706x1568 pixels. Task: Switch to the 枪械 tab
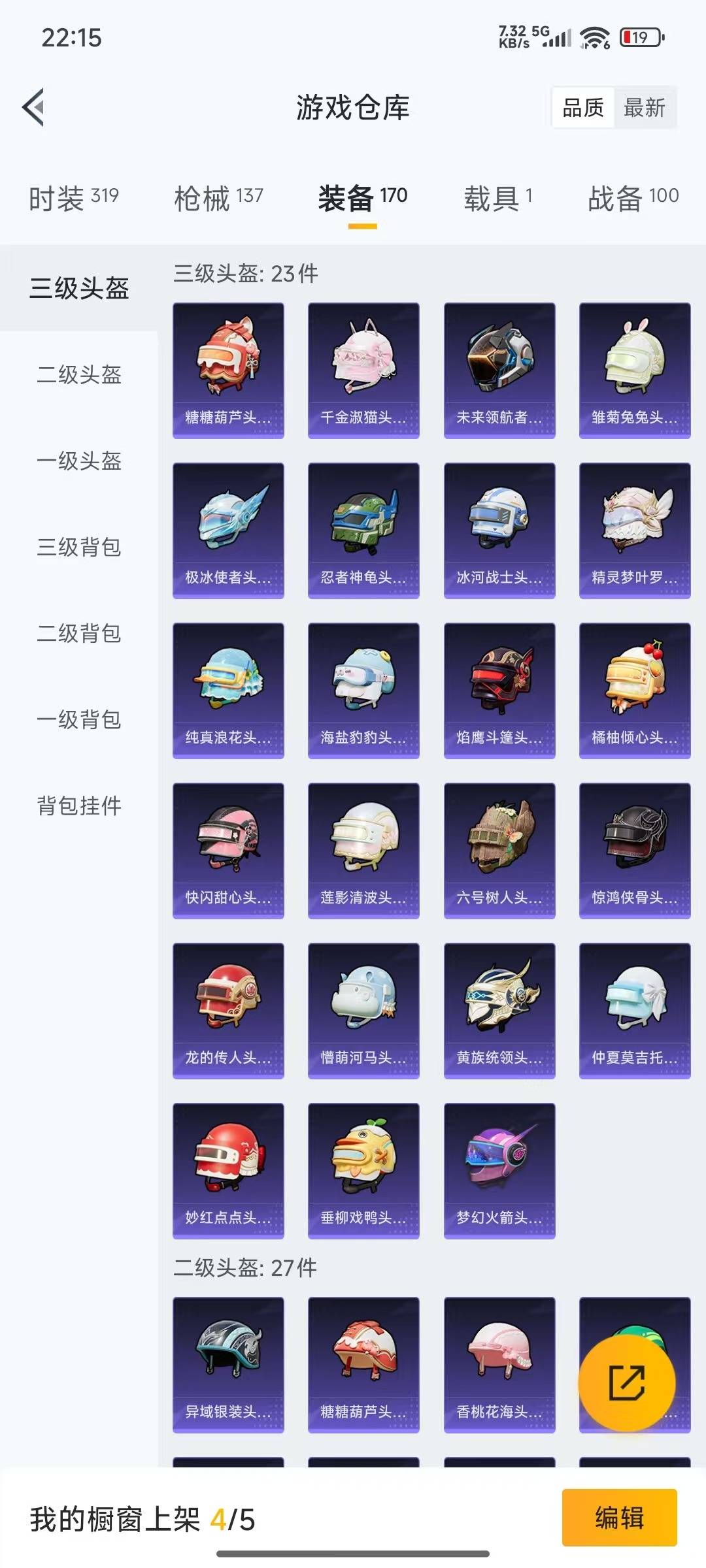[218, 198]
